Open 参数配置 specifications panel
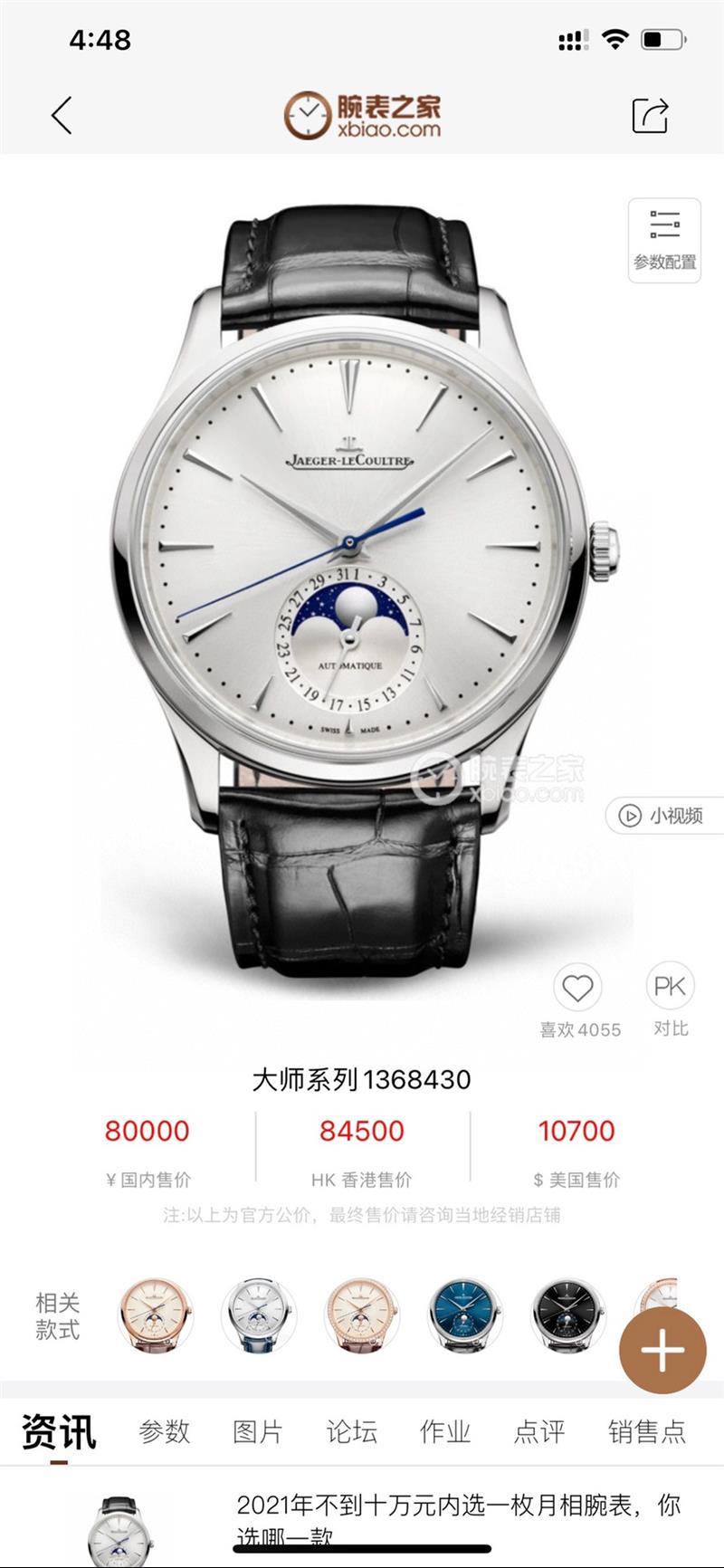Image resolution: width=724 pixels, height=1568 pixels. pos(664,239)
